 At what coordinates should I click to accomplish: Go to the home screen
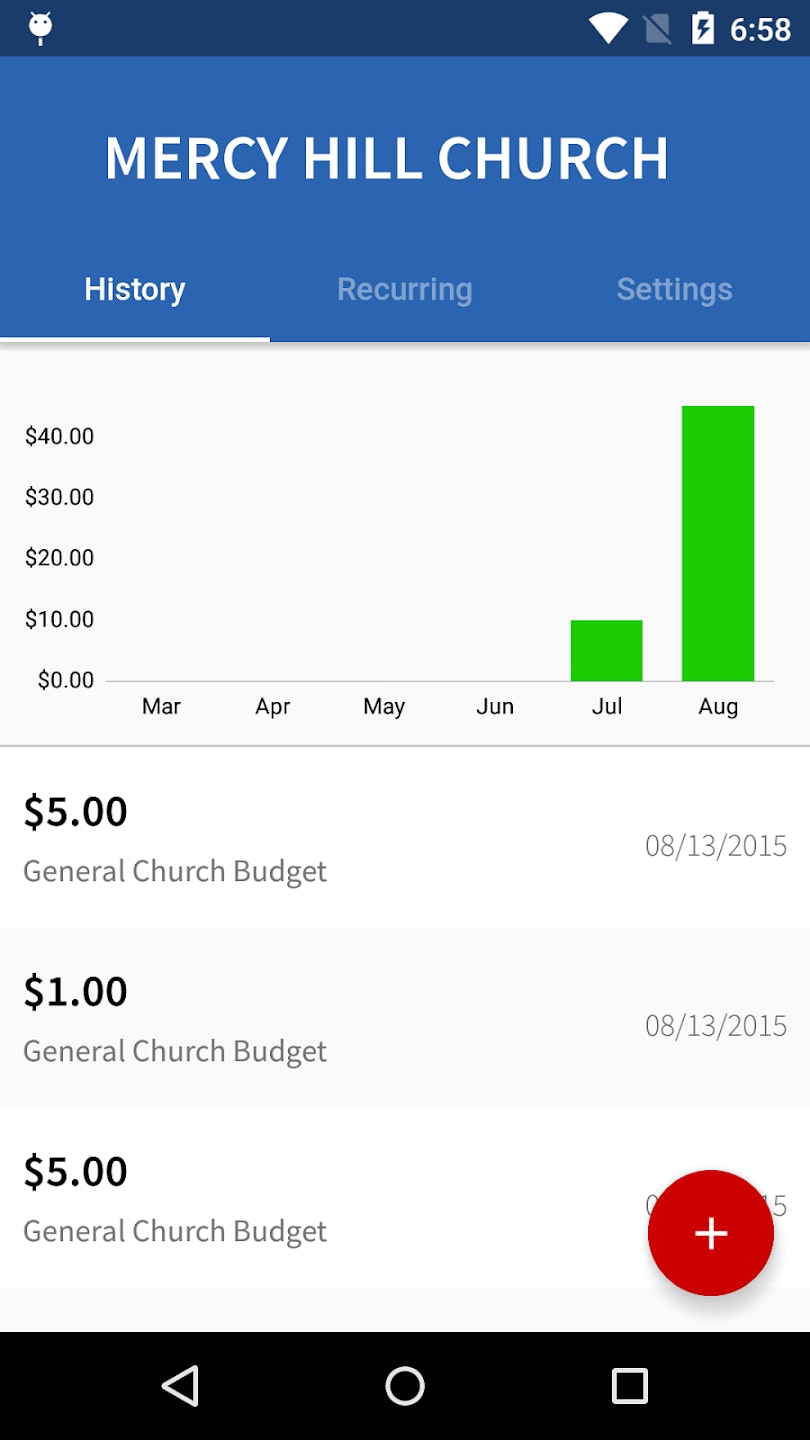[x=405, y=1386]
